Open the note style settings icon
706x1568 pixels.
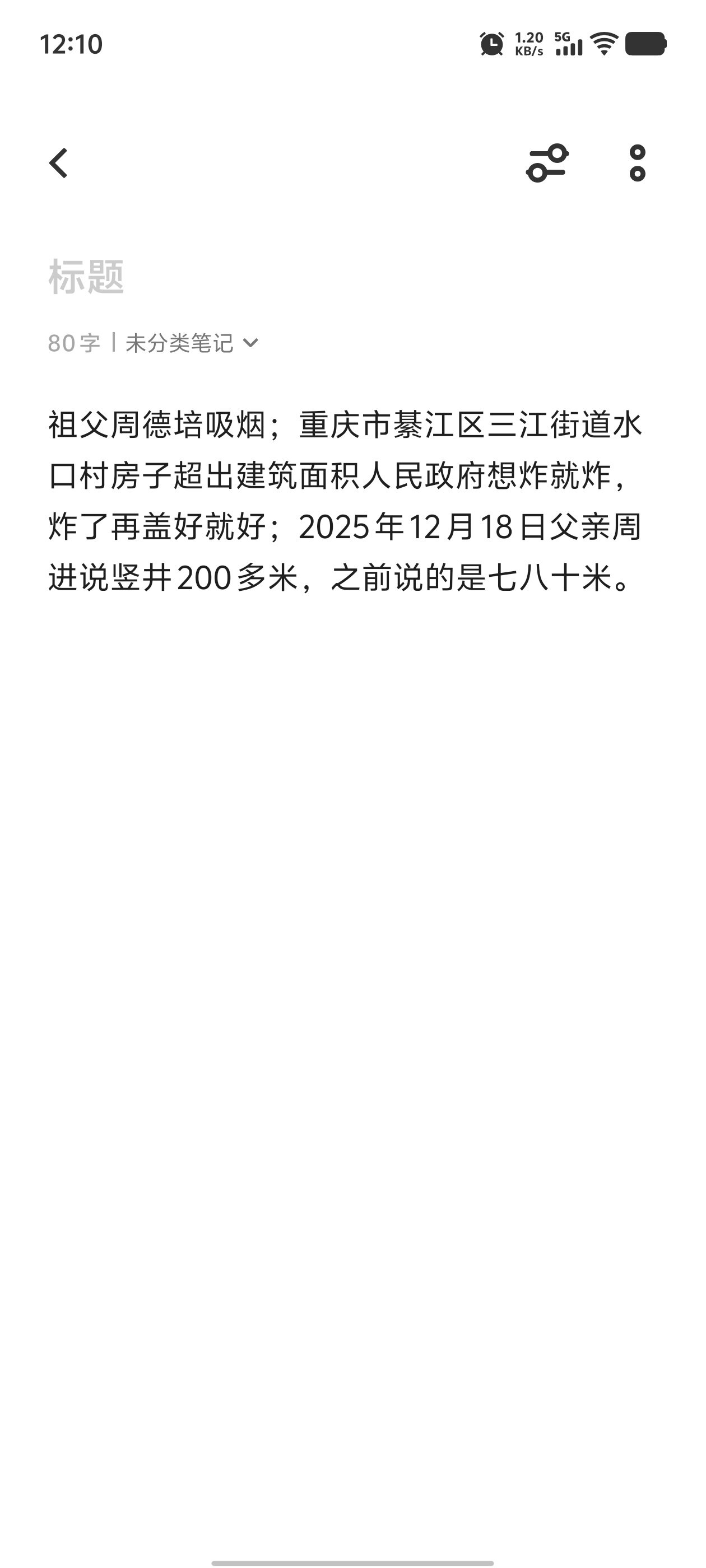(x=547, y=163)
